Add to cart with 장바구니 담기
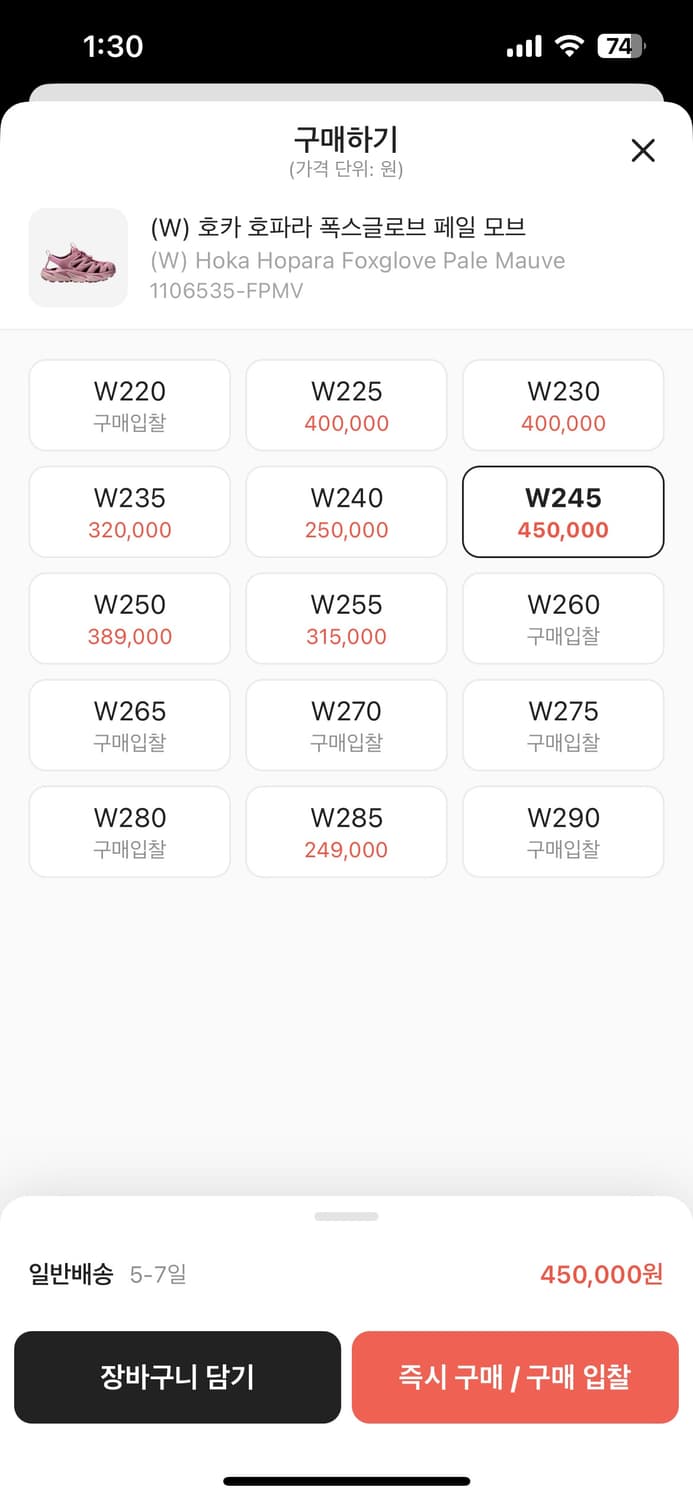693x1500 pixels. [x=177, y=1377]
